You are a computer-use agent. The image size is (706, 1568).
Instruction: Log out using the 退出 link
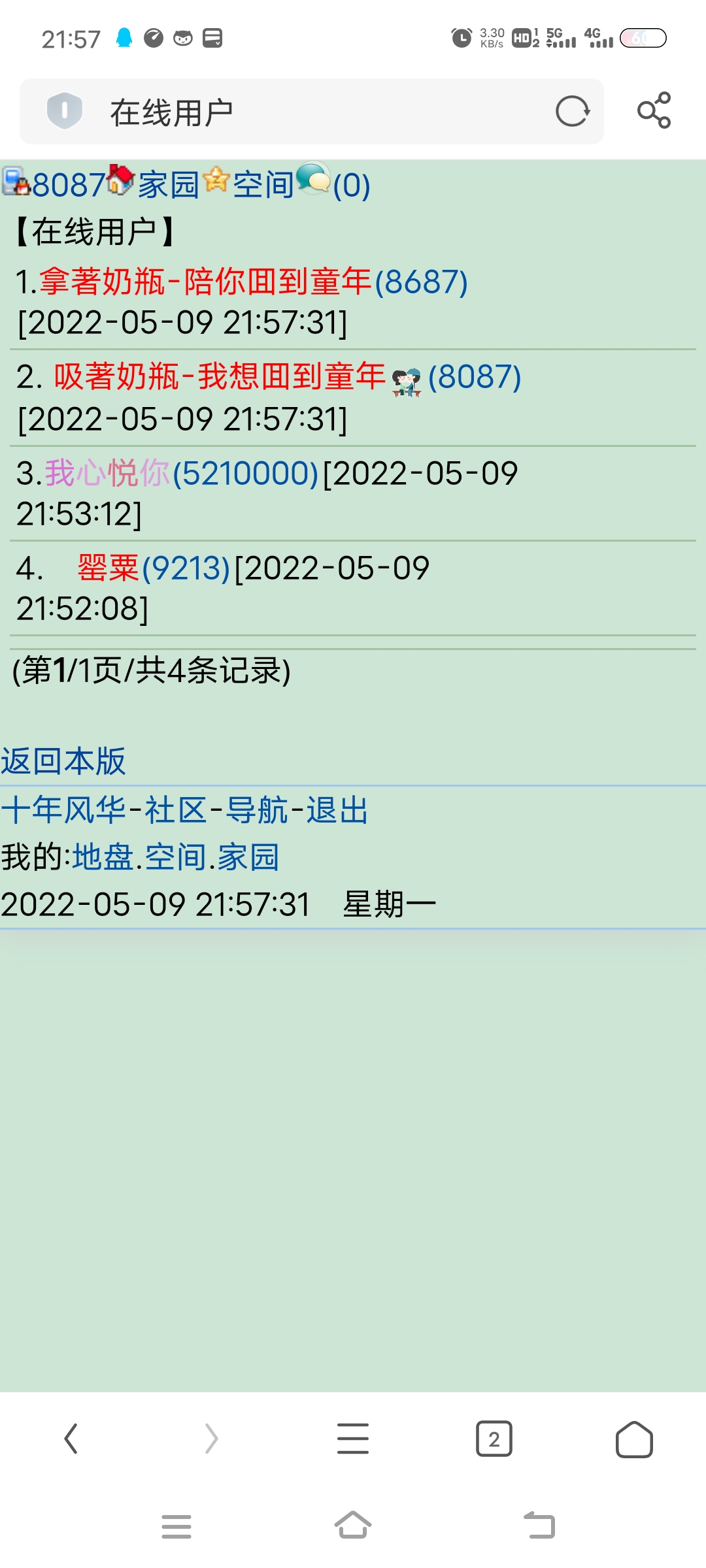point(337,810)
